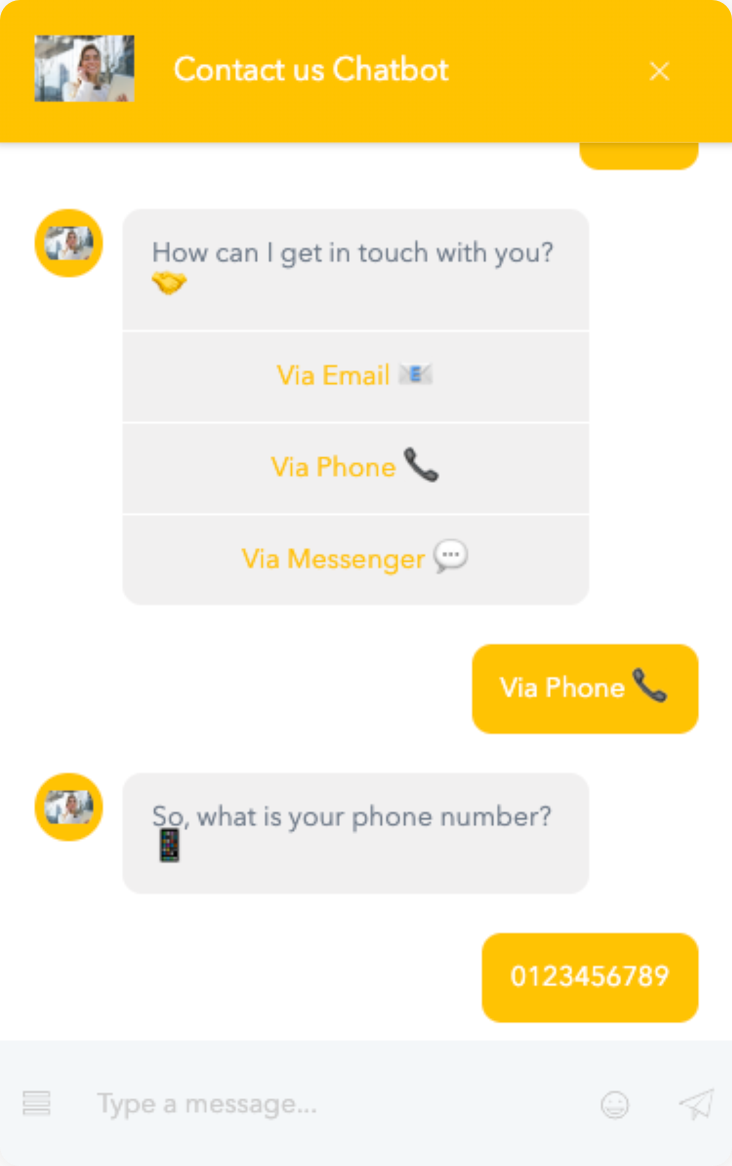The image size is (732, 1166).
Task: Choose the Via Email option
Action: [x=355, y=376]
